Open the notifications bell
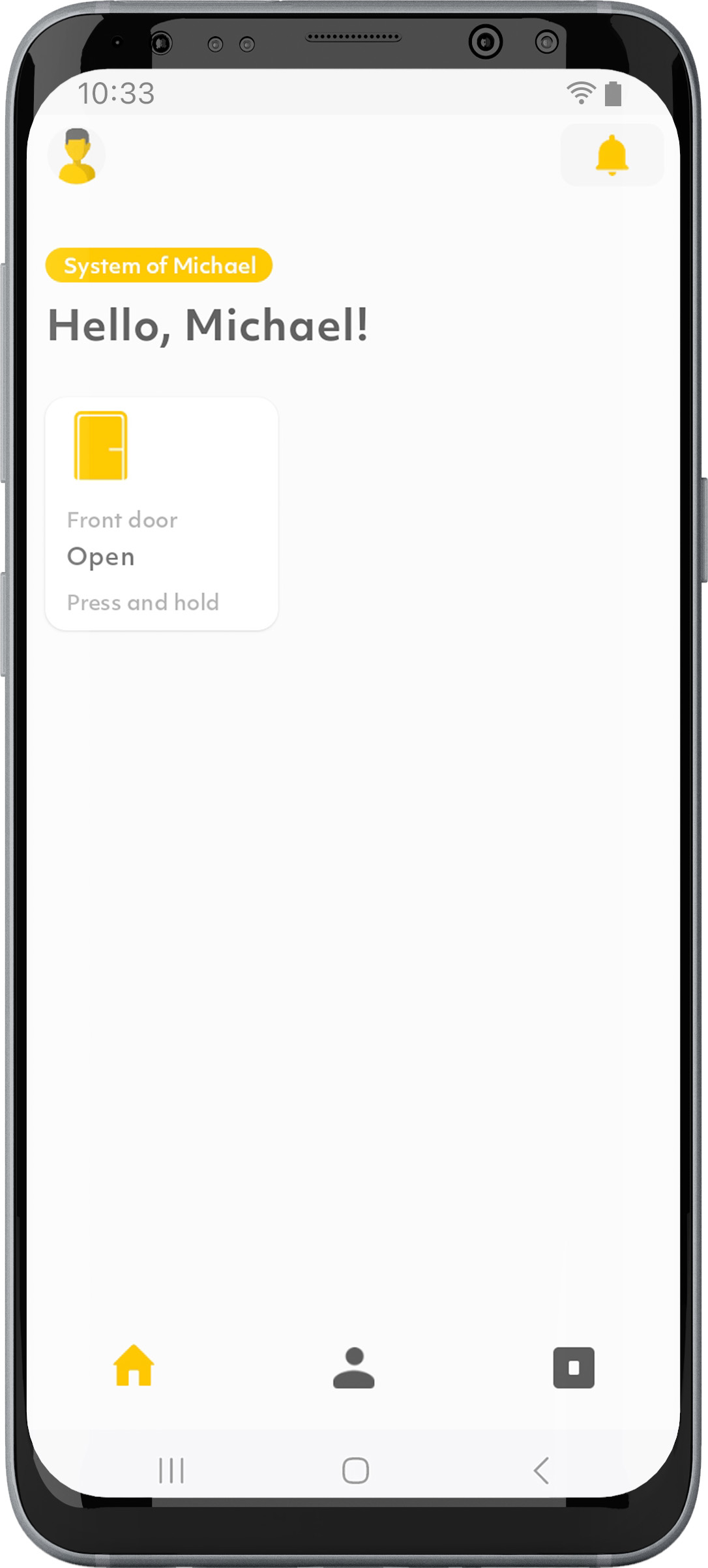This screenshot has width=708, height=1568. click(x=612, y=155)
